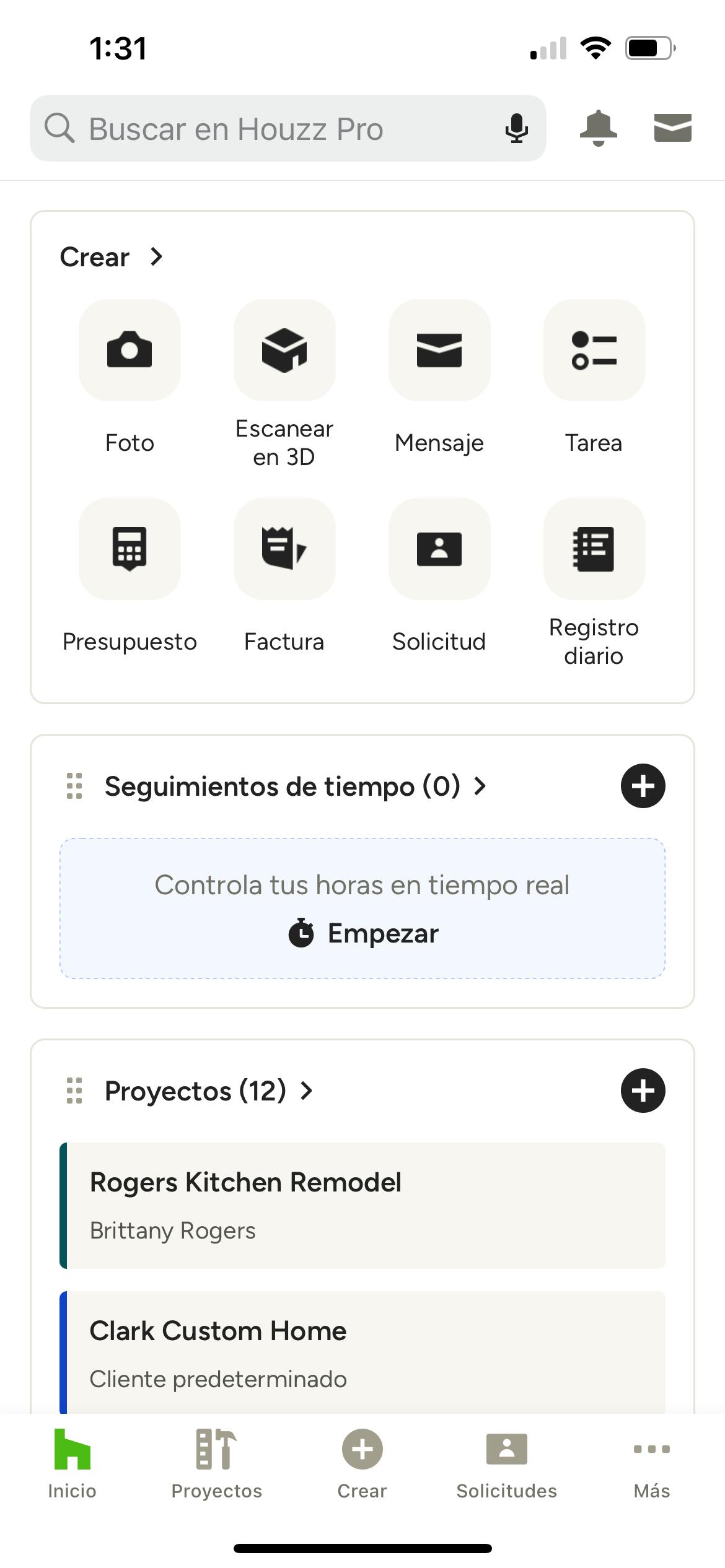Create a new Mensaje
Image resolution: width=725 pixels, height=1568 pixels.
coord(439,351)
